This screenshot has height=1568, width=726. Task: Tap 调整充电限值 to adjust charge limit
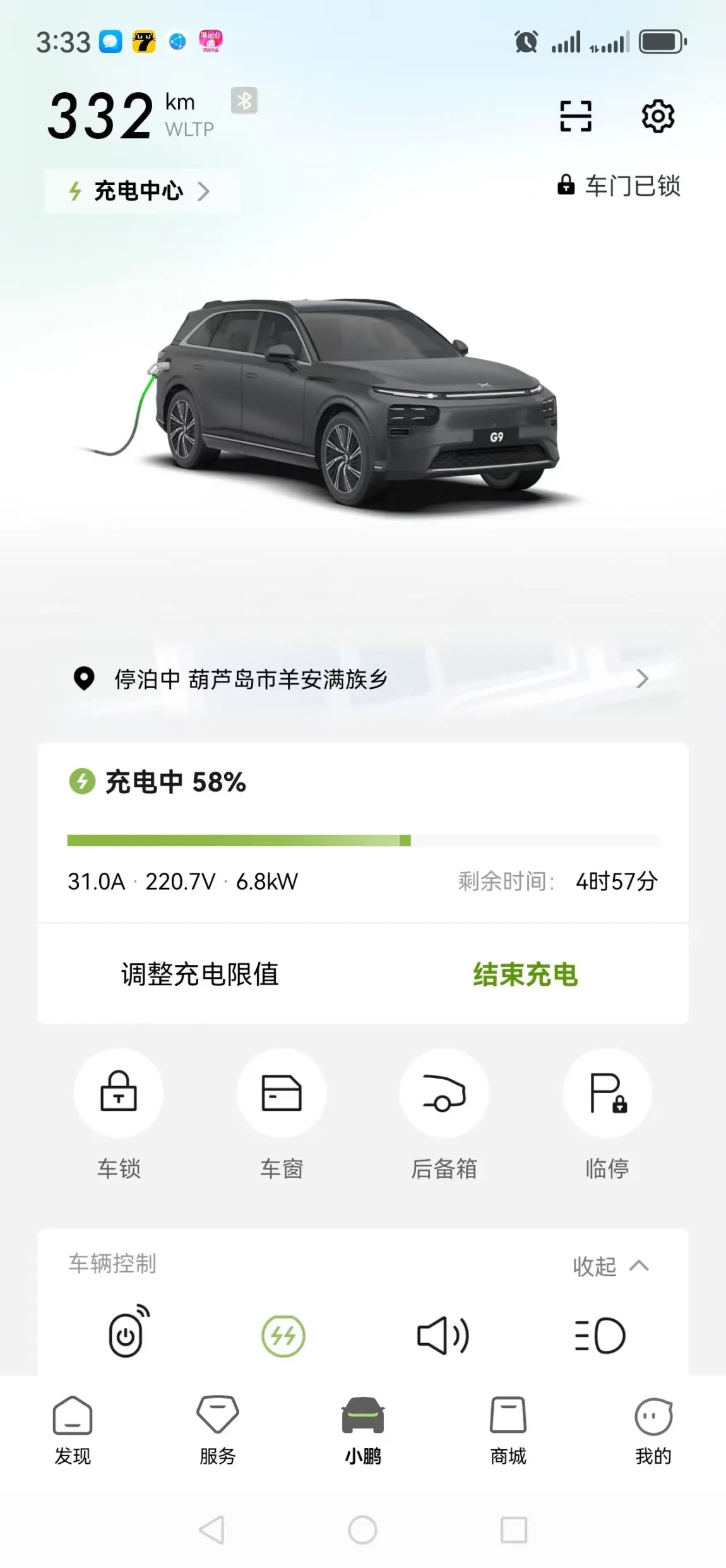tap(200, 974)
